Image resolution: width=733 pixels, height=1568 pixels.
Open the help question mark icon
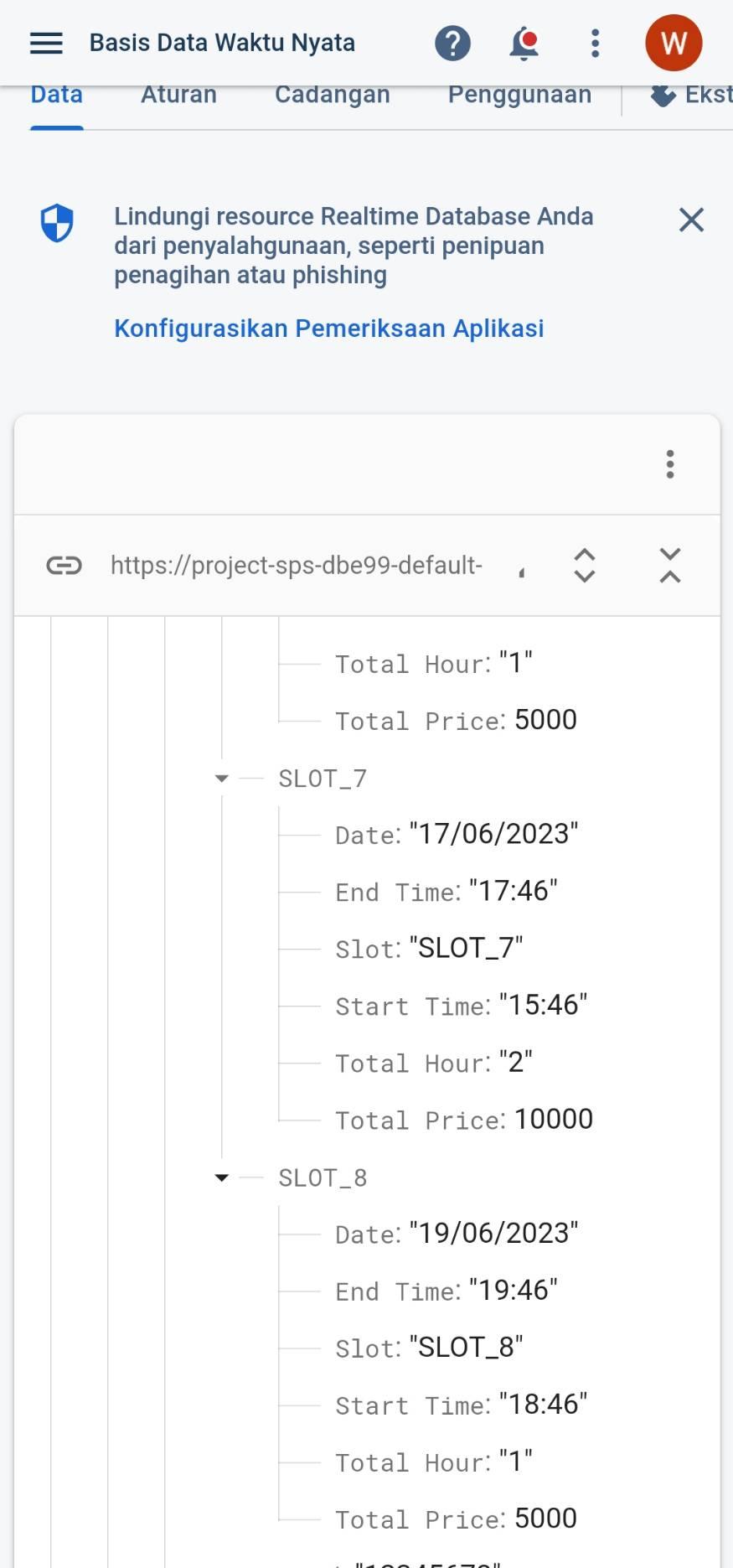(x=452, y=43)
